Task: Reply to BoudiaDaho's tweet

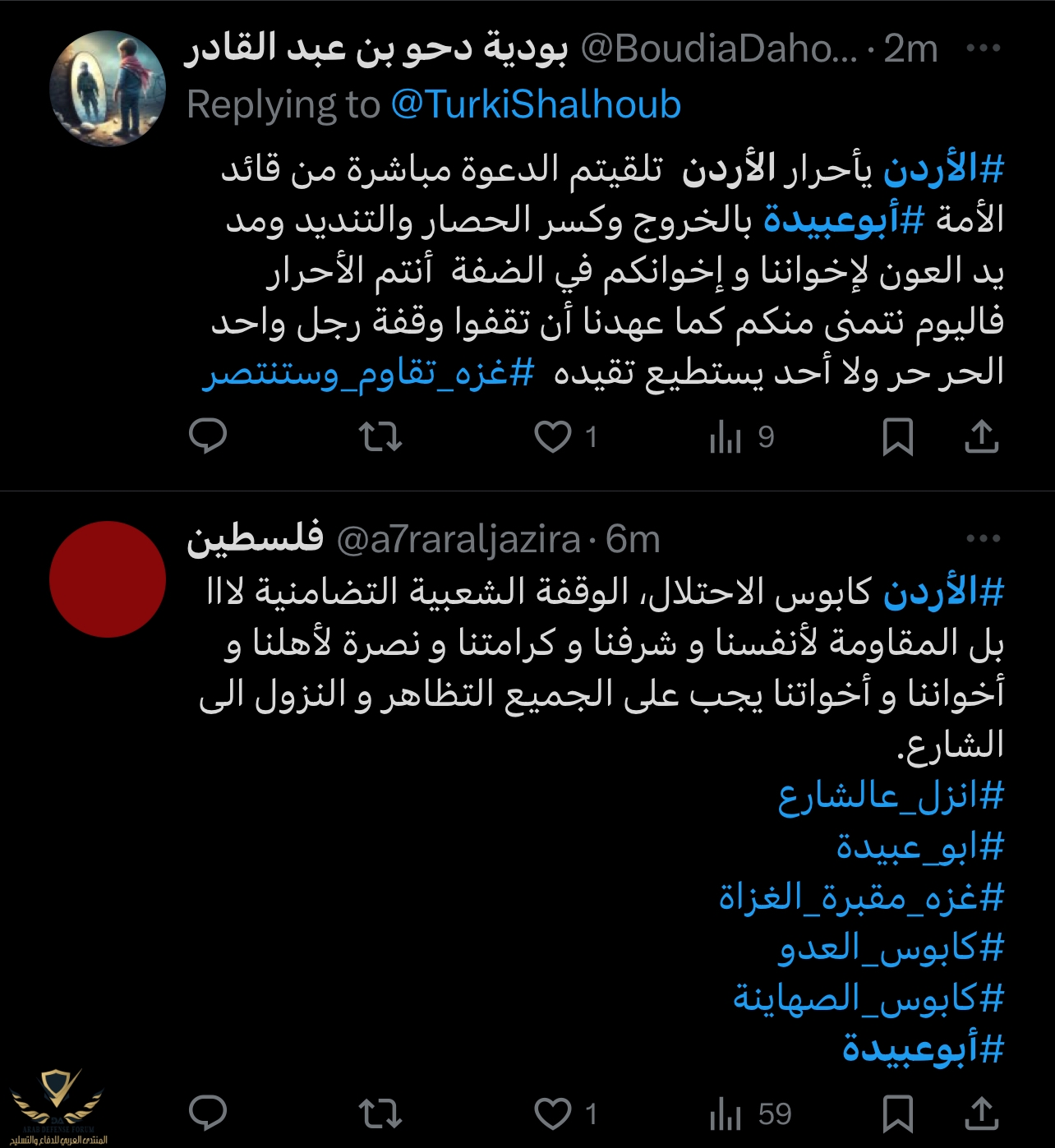Action: click(208, 436)
